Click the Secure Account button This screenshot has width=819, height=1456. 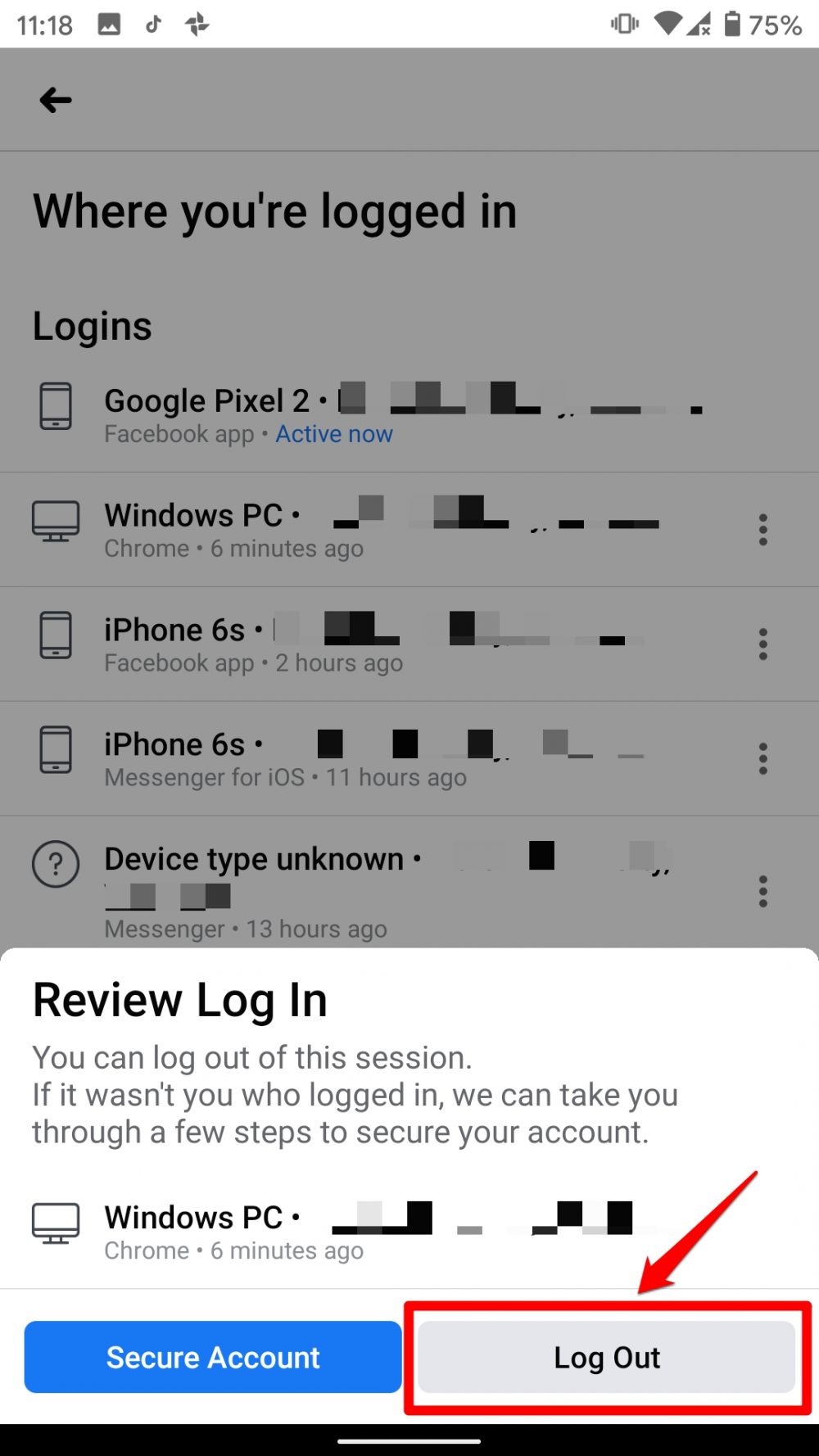[212, 1357]
